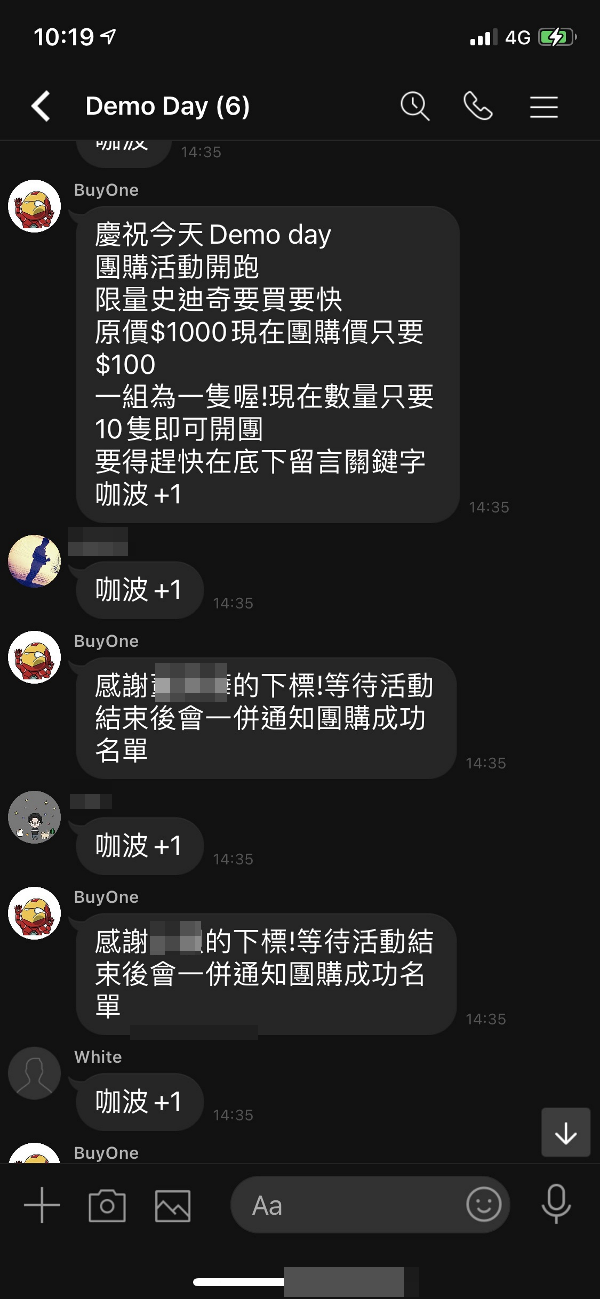View White's profile avatar
The height and width of the screenshot is (1299, 600).
click(x=35, y=1074)
